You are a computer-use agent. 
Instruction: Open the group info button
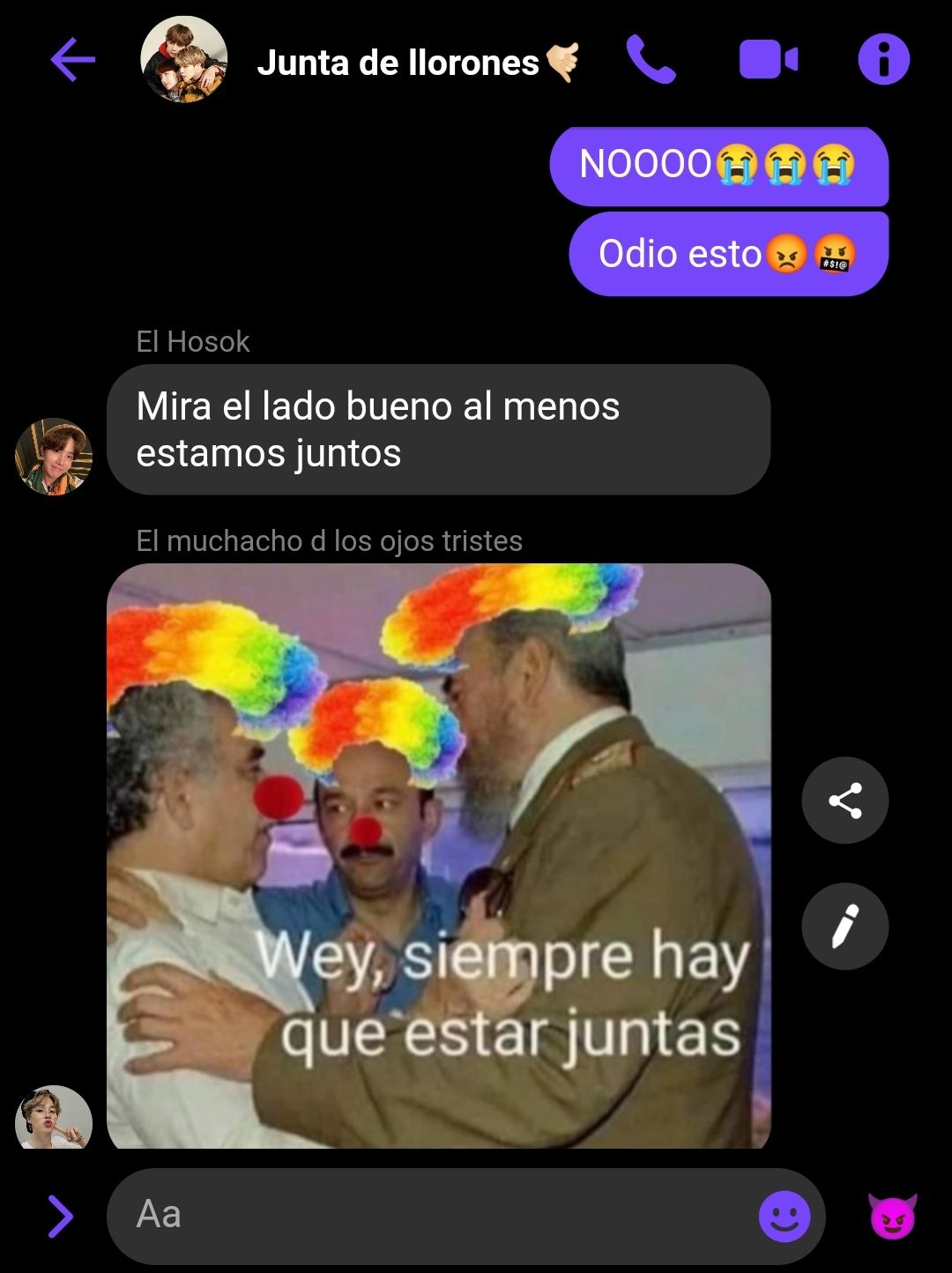coord(883,60)
